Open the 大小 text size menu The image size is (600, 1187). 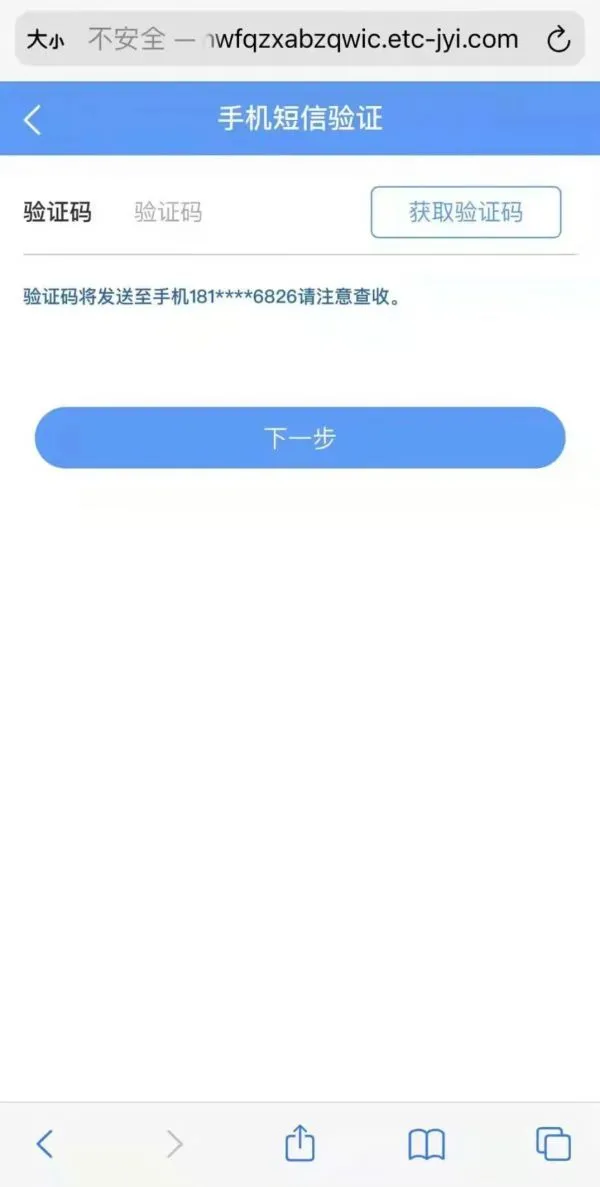45,40
